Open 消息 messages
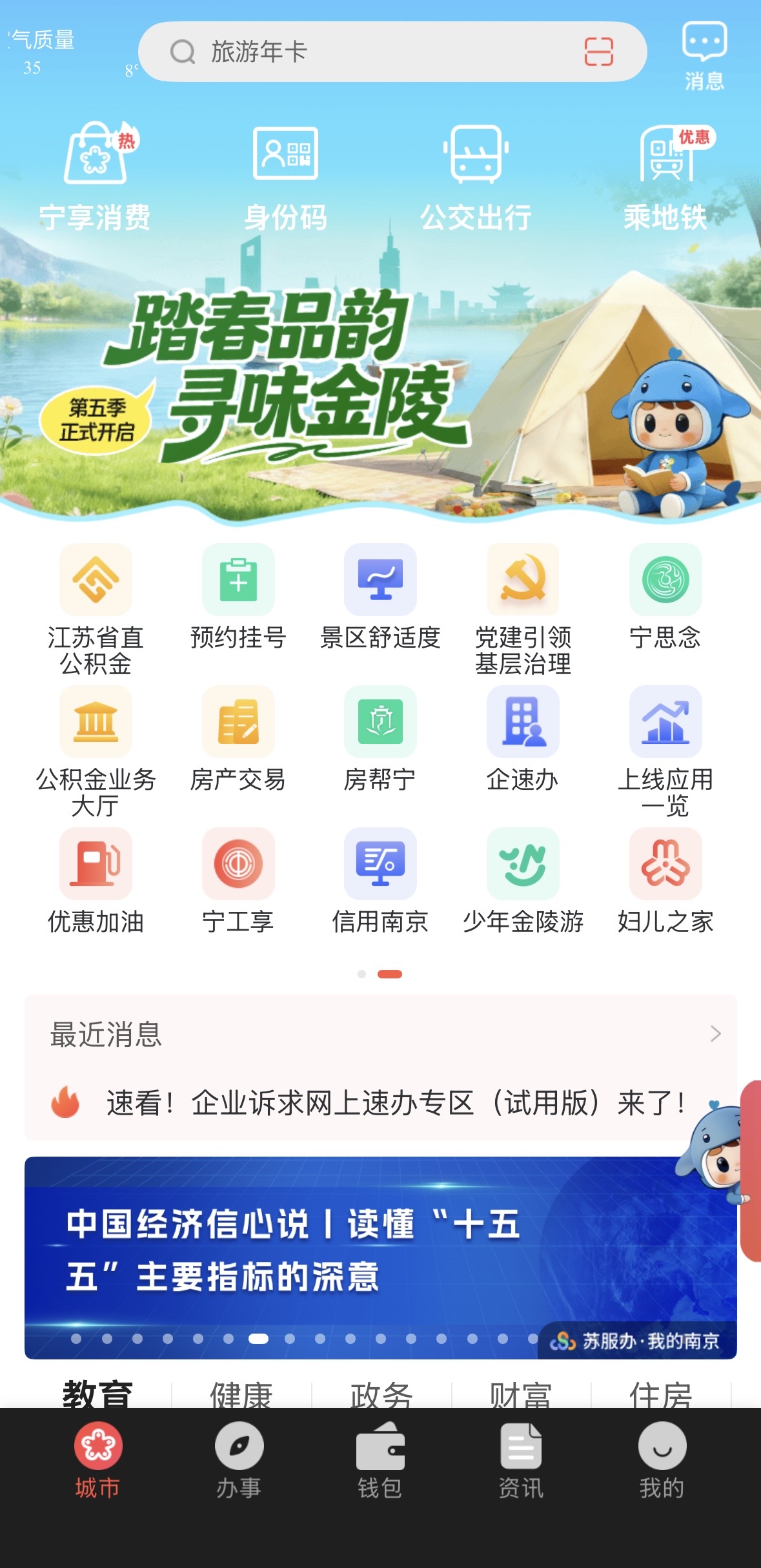This screenshot has height=1568, width=761. [704, 56]
